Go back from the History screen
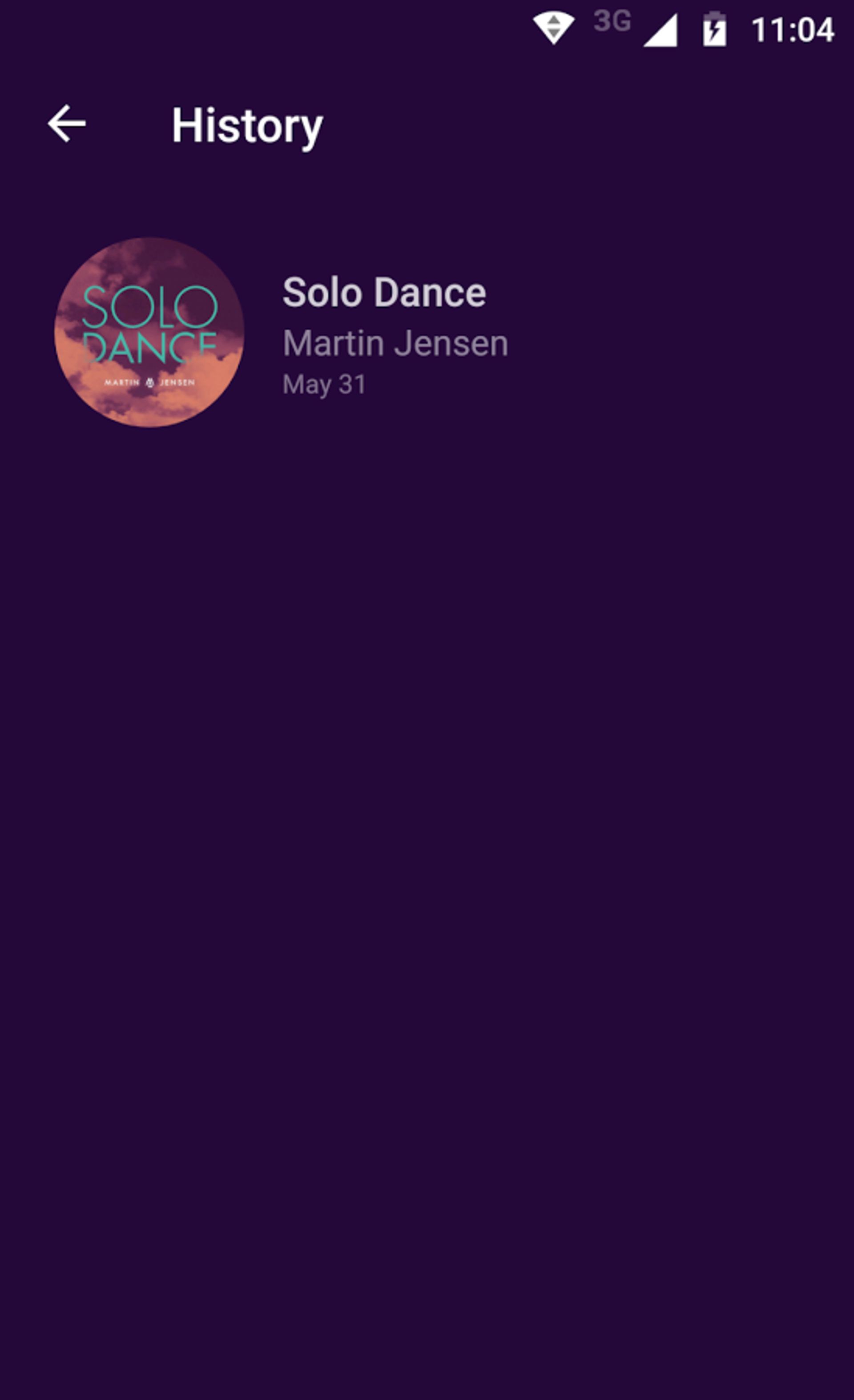 point(66,123)
